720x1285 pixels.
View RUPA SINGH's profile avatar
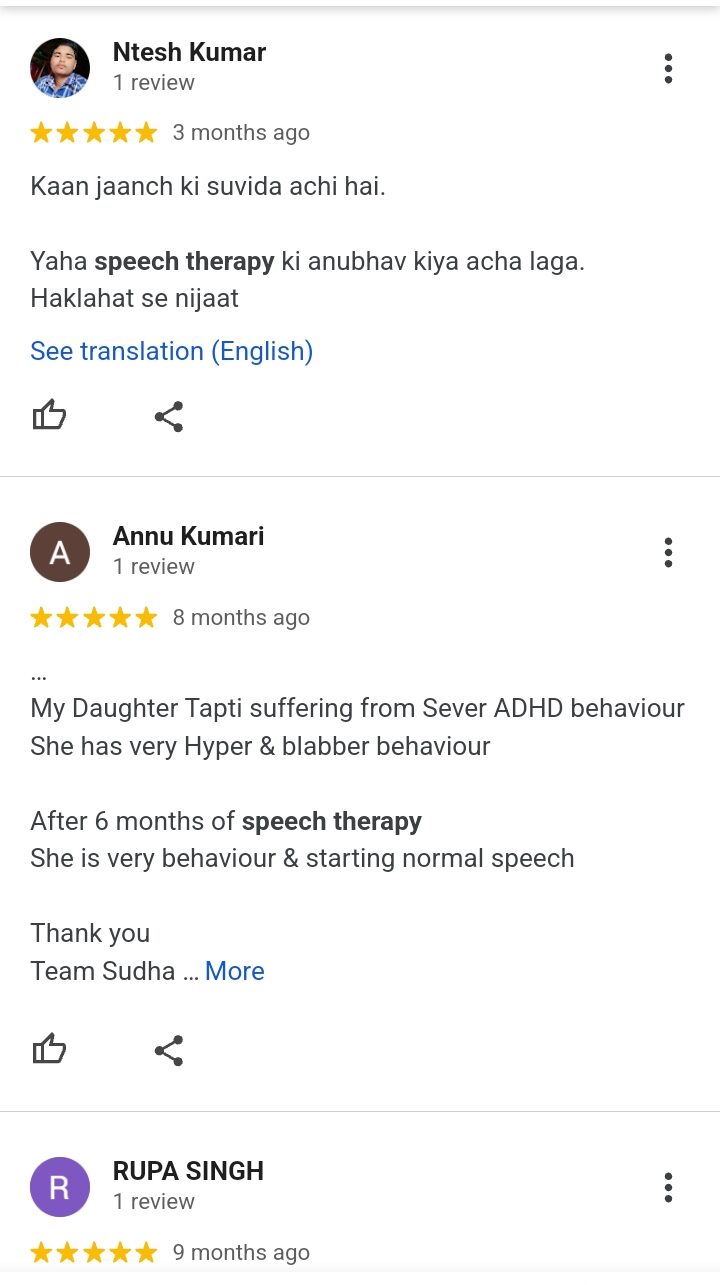coord(60,1187)
